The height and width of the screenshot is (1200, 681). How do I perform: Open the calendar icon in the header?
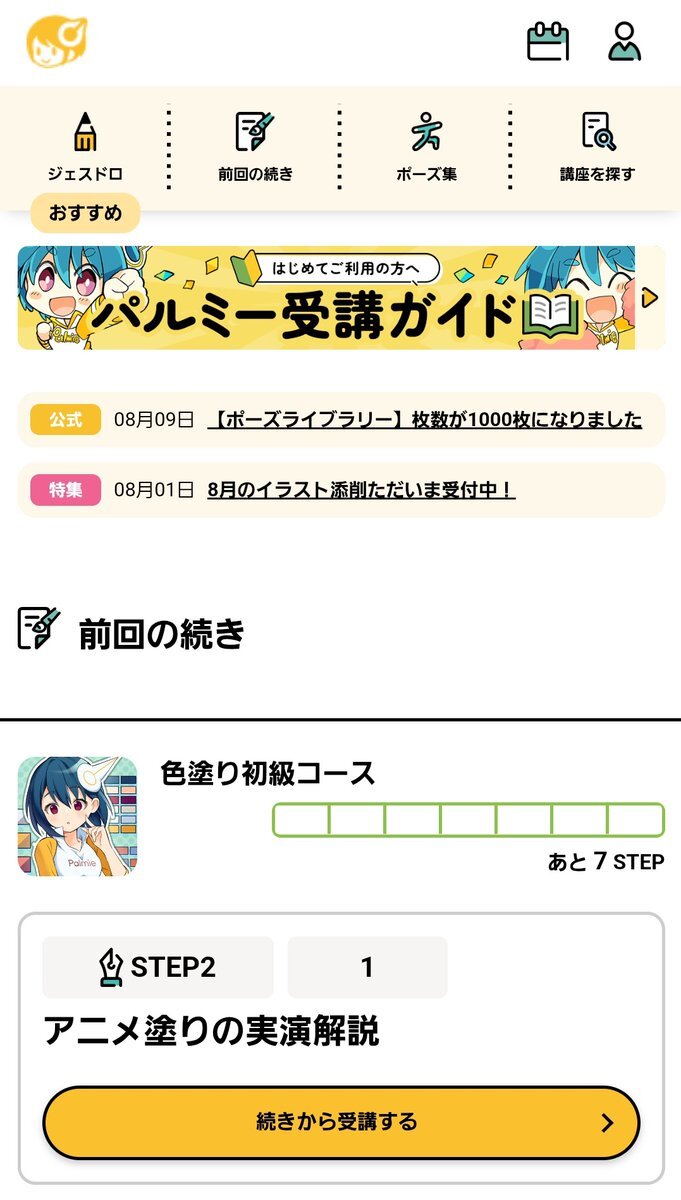(x=548, y=42)
